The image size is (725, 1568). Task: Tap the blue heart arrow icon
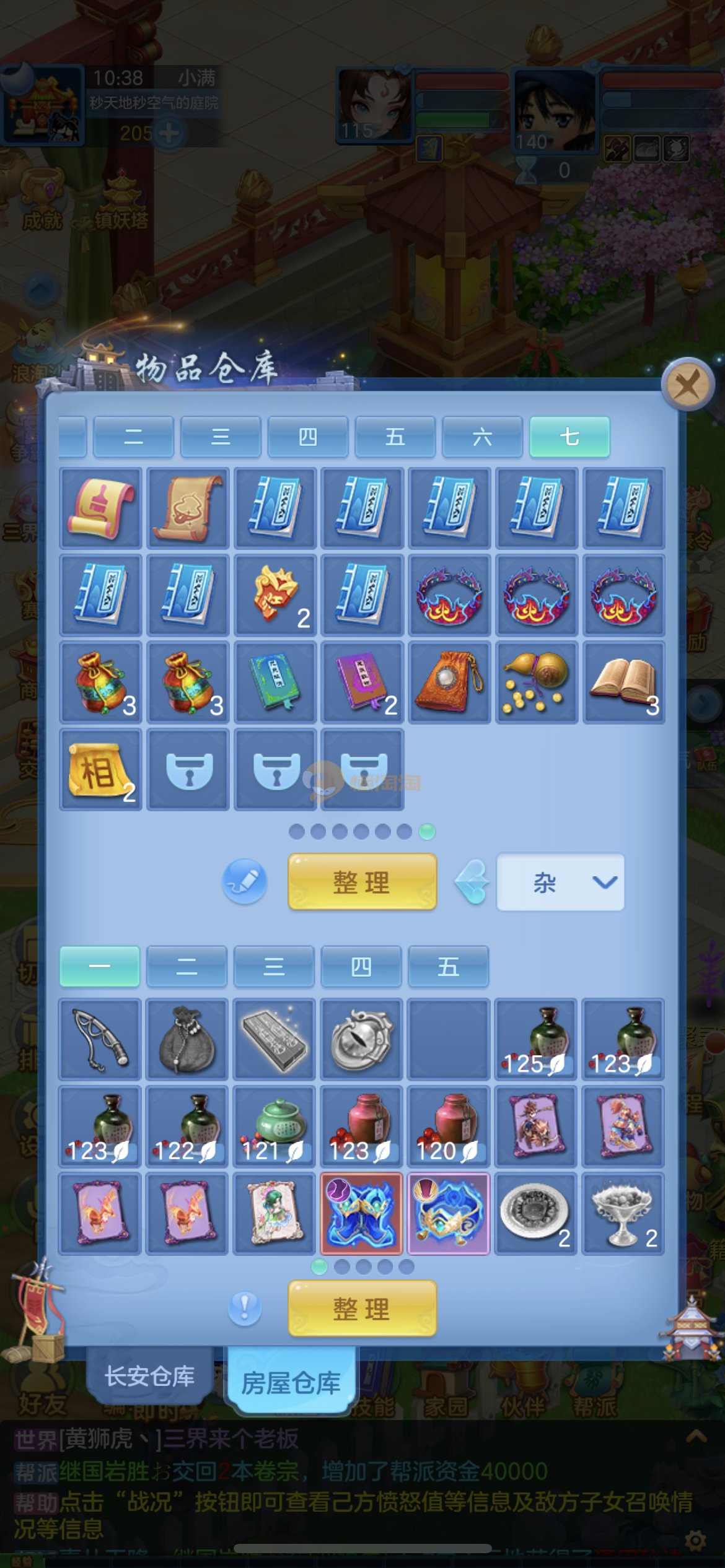click(472, 882)
